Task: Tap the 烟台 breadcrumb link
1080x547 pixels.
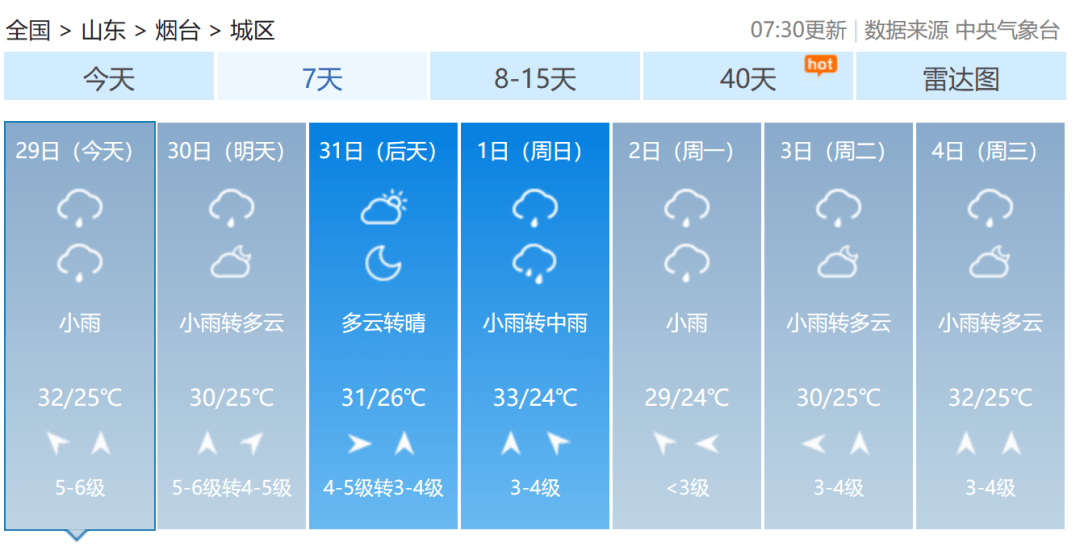Action: pyautogui.click(x=178, y=30)
